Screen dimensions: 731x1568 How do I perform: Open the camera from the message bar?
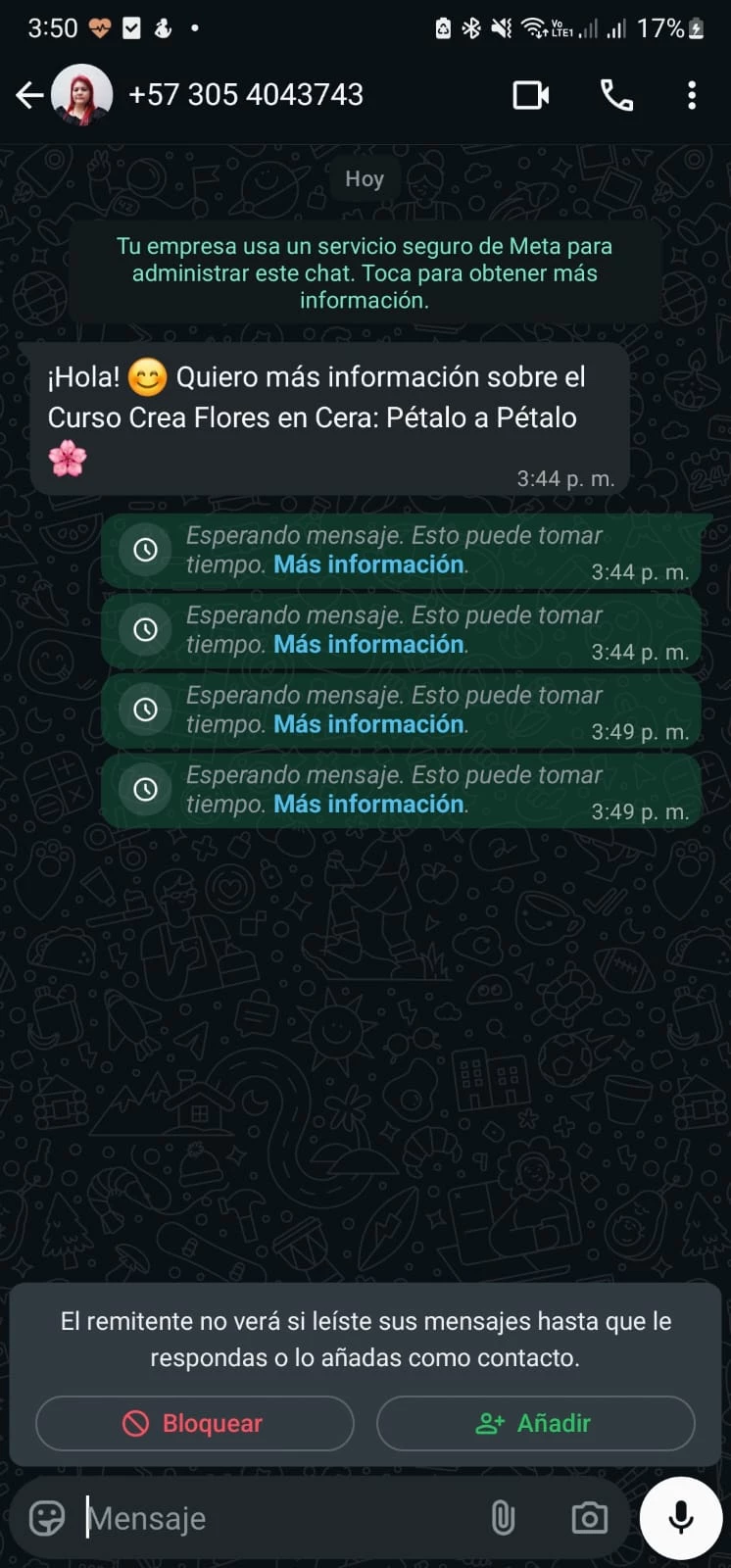[x=589, y=1518]
